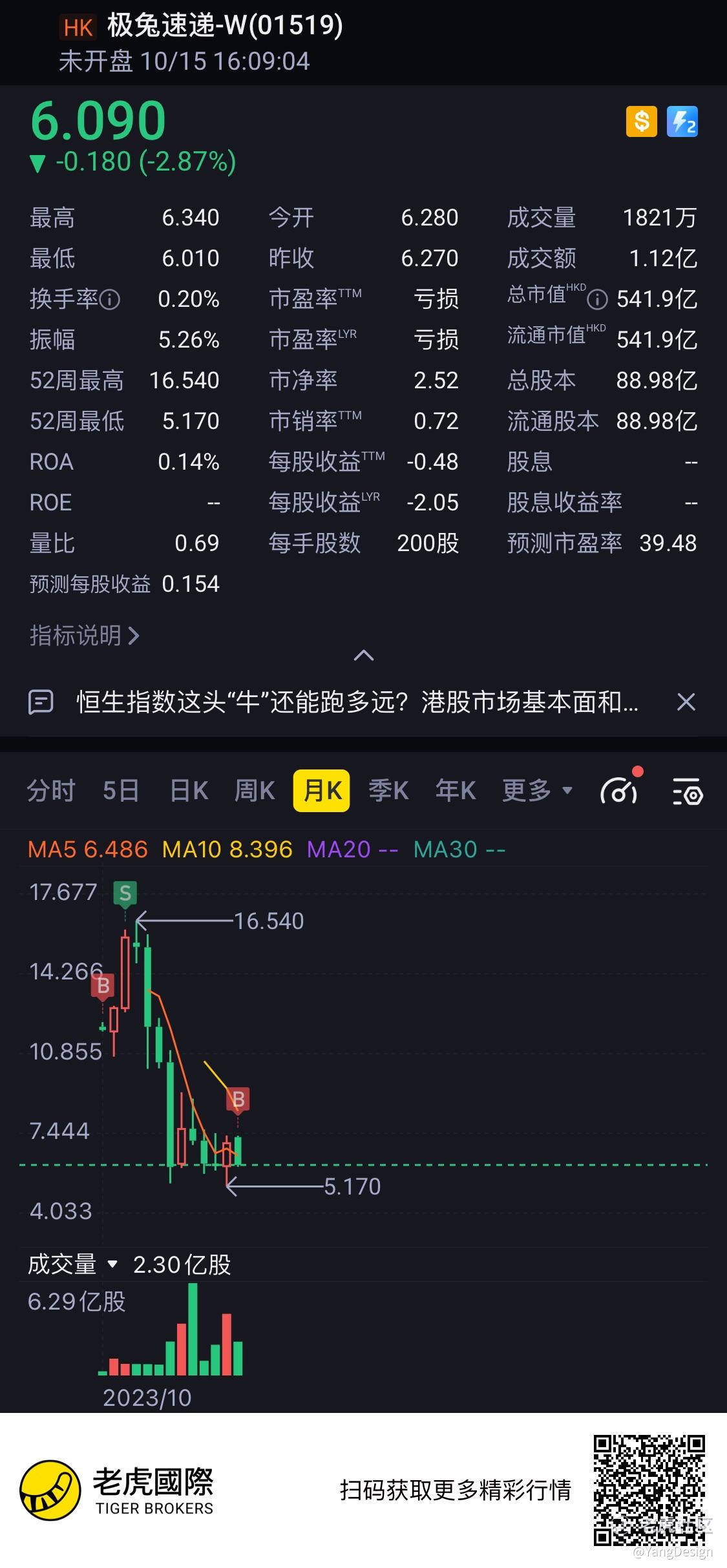Show info about 总市值
This screenshot has height=1568, width=727.
tap(598, 299)
